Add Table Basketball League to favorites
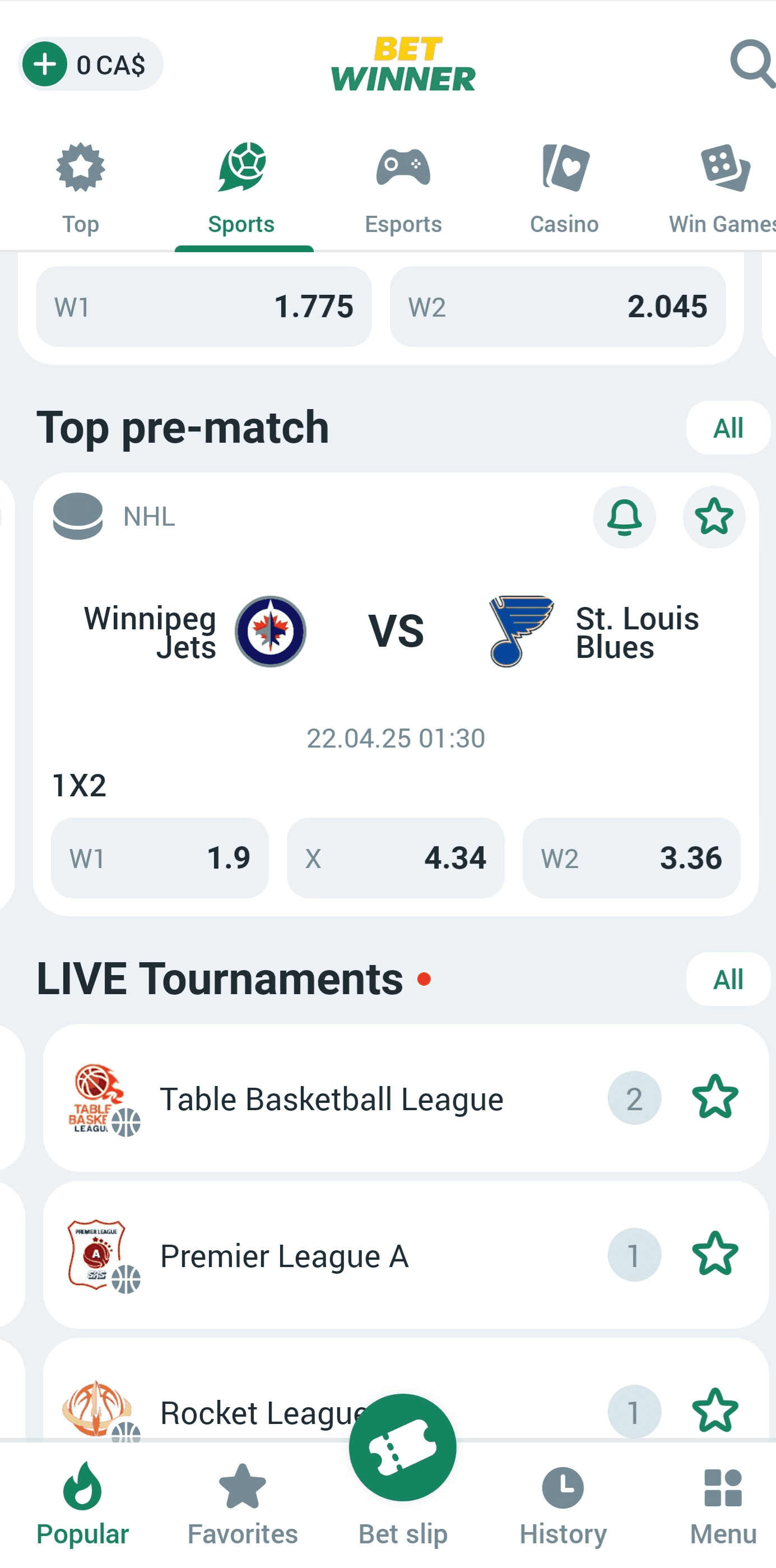 coord(715,1096)
